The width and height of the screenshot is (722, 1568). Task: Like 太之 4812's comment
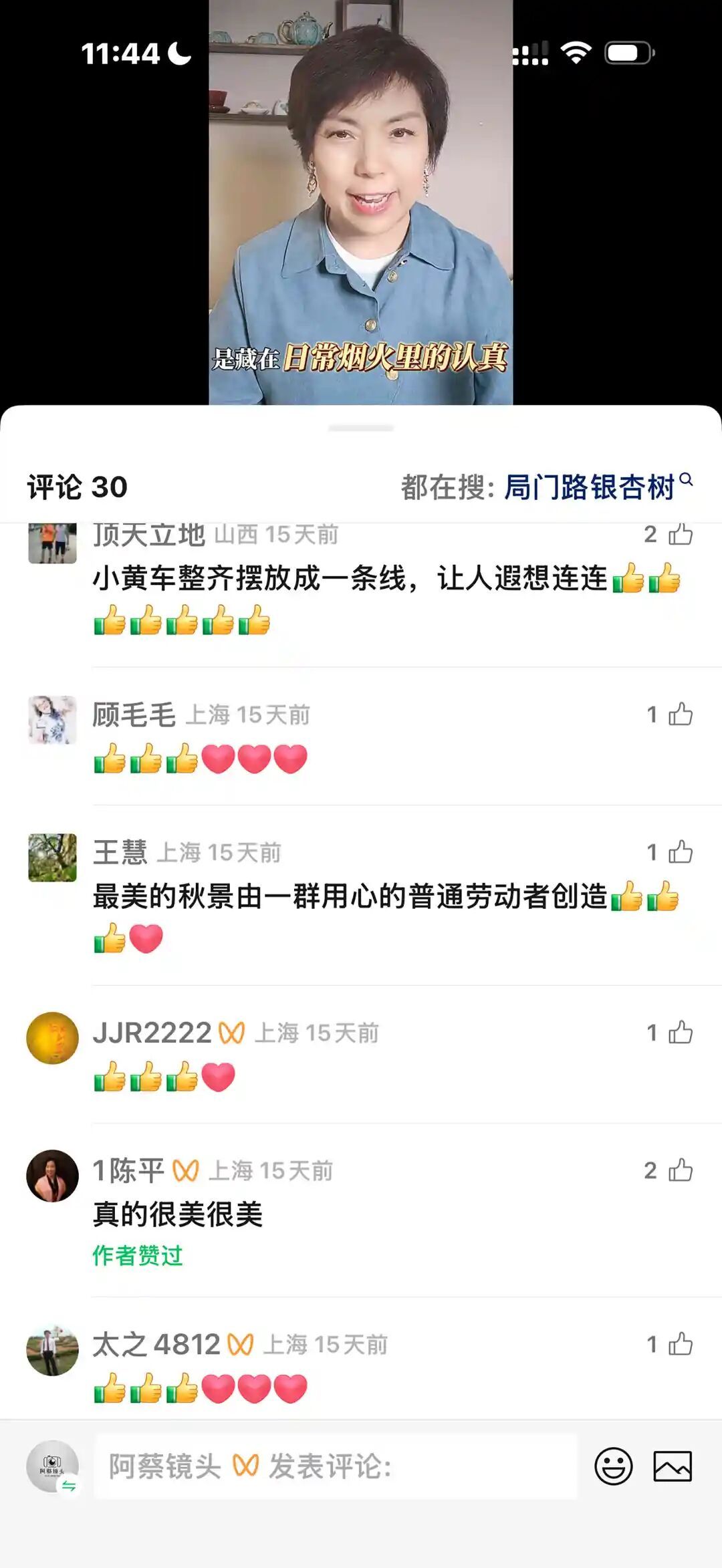point(680,1344)
